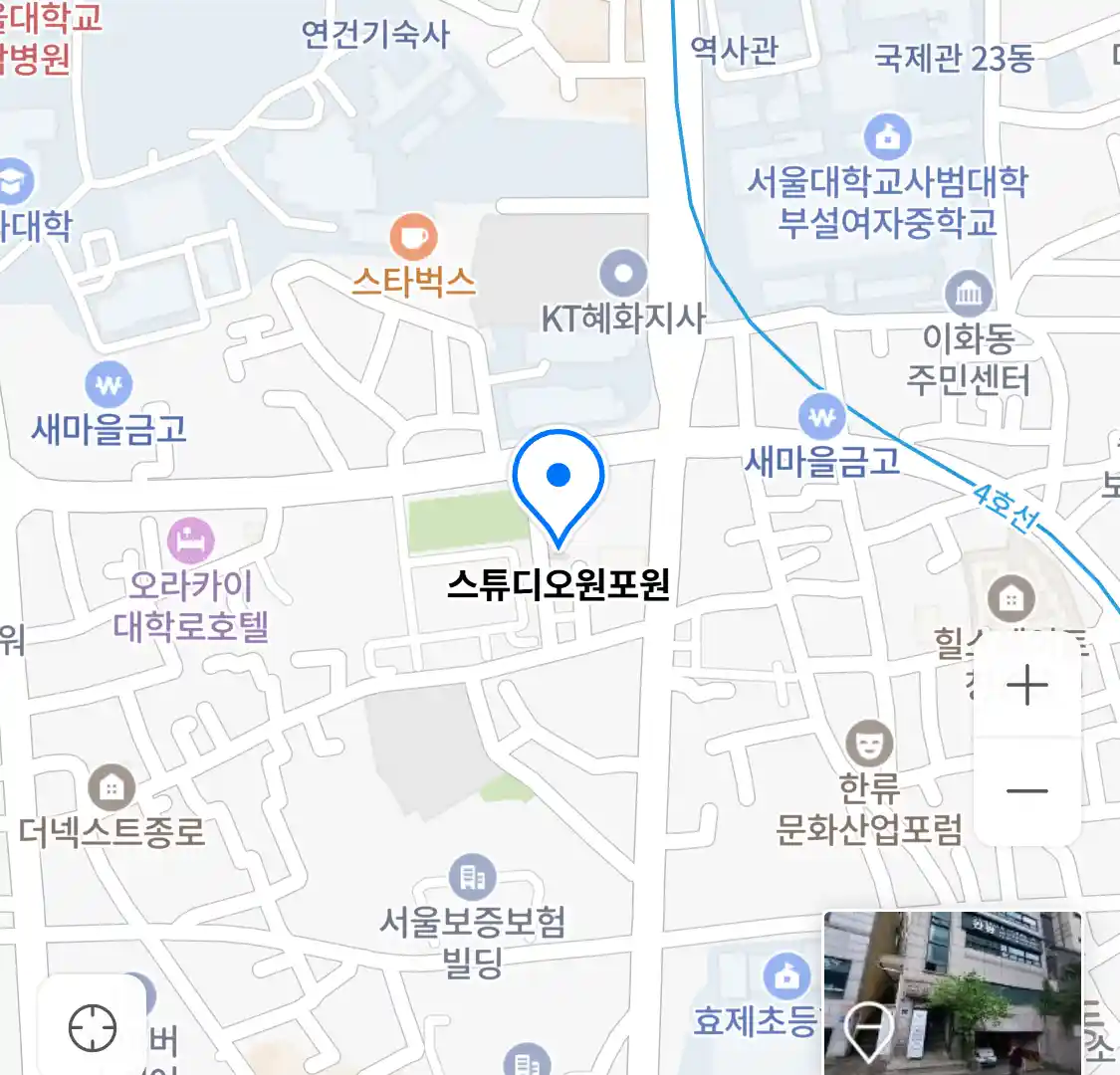
Task: Open KT혜화지사 place marker
Action: (623, 274)
